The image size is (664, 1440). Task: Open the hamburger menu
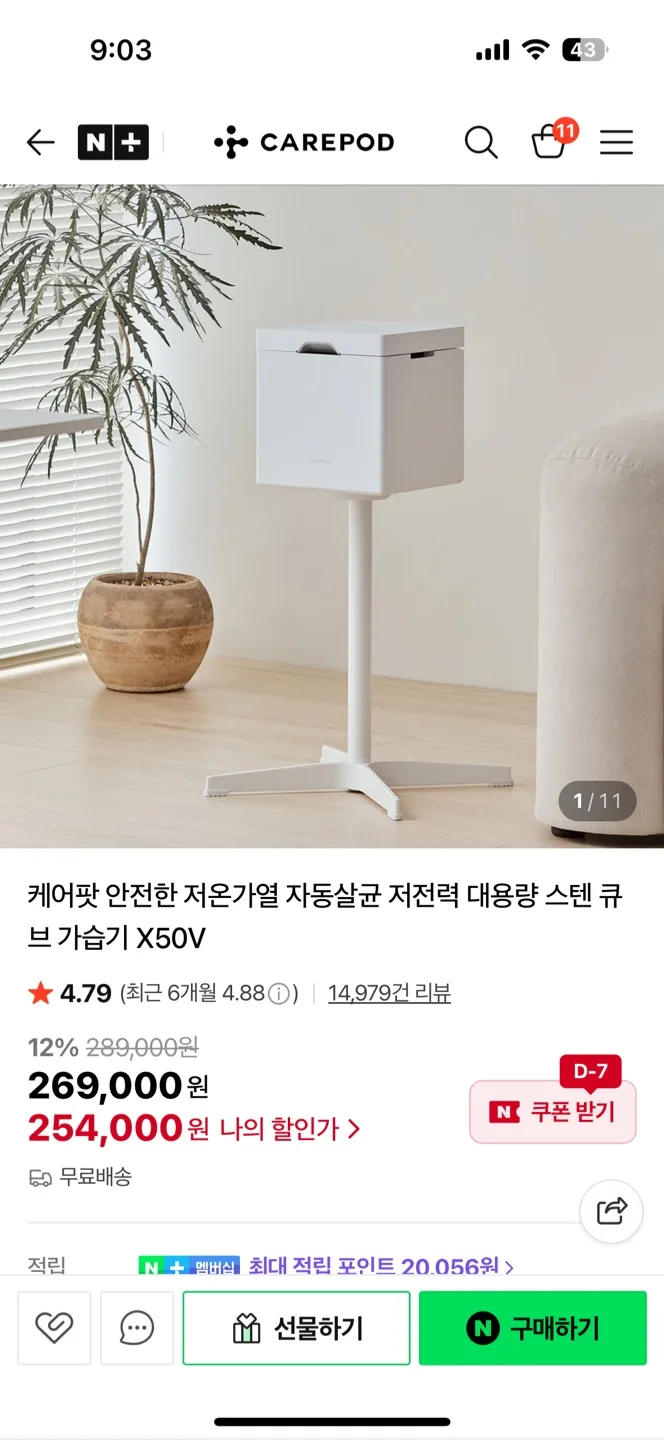point(616,143)
